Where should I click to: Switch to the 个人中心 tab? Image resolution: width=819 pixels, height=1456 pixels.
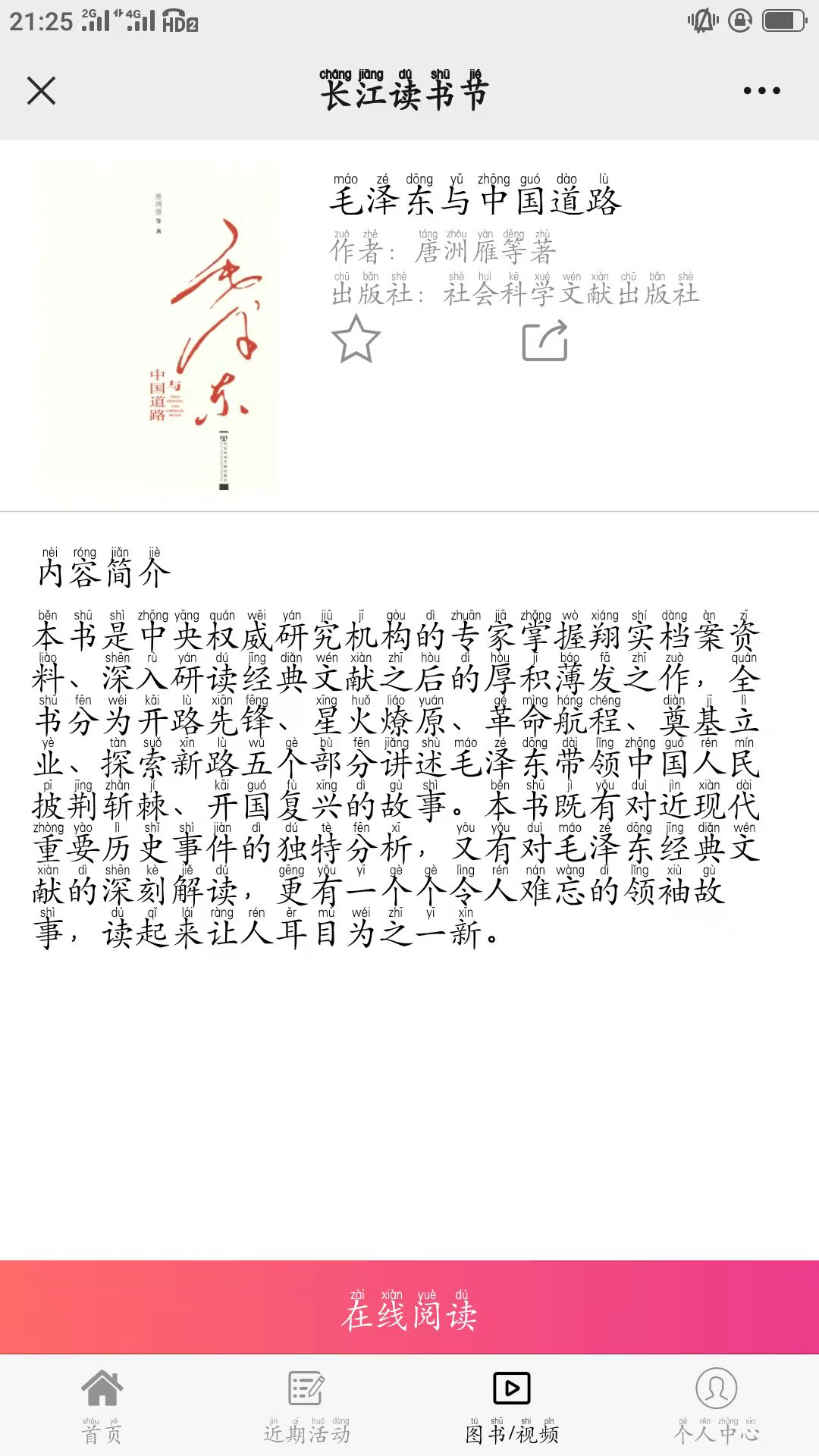tap(717, 1407)
